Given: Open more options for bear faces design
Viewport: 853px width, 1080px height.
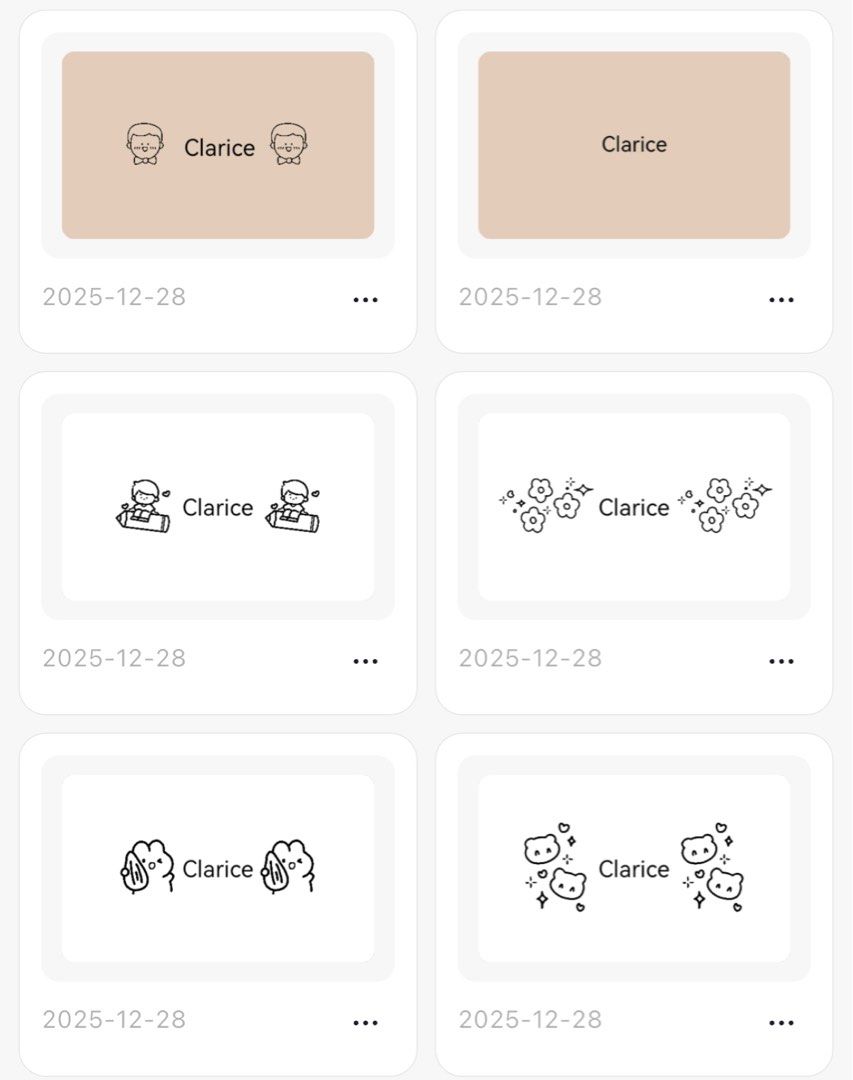Looking at the screenshot, I should tap(781, 1022).
